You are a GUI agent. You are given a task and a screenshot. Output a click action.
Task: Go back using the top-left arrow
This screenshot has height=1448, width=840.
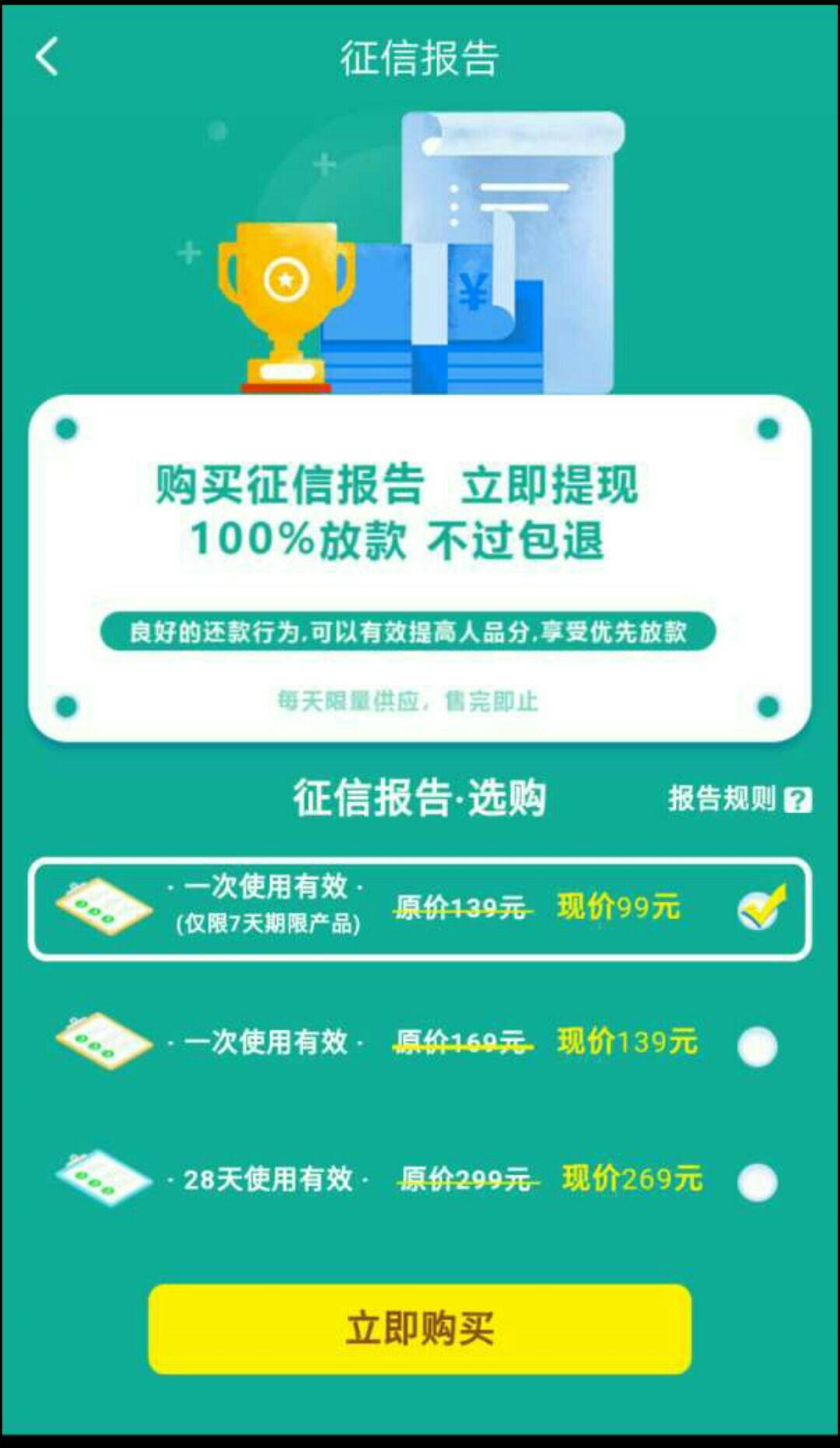pyautogui.click(x=47, y=57)
